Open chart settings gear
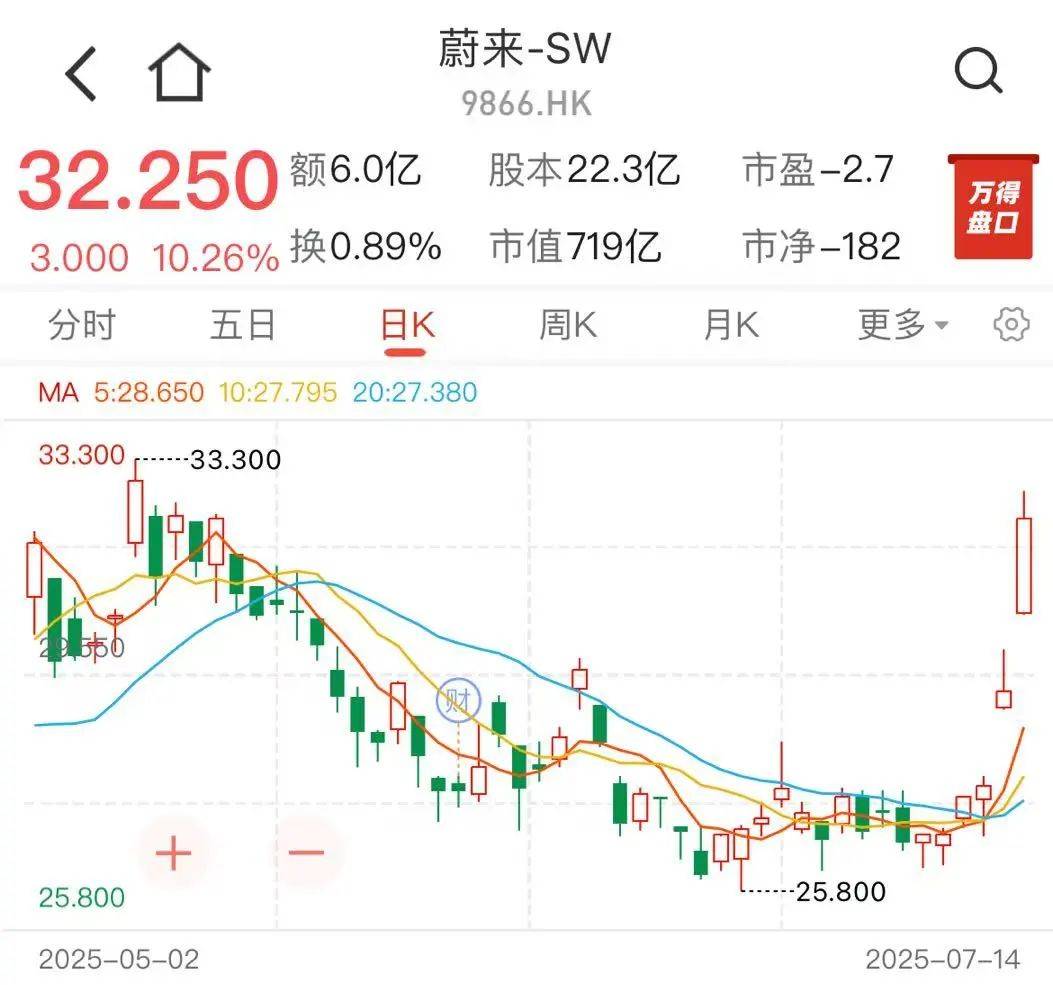The width and height of the screenshot is (1053, 985). click(x=1011, y=325)
